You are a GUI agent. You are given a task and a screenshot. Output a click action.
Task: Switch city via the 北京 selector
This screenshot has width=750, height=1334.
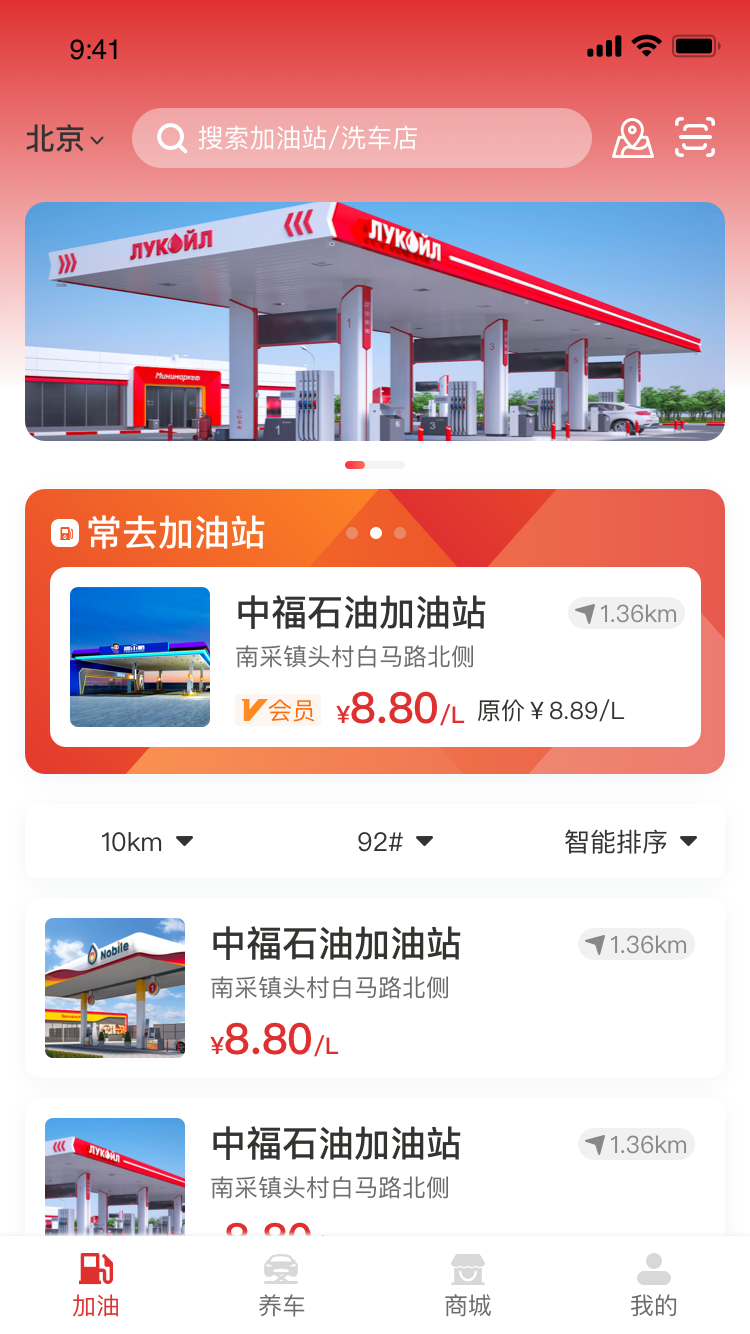pyautogui.click(x=62, y=140)
